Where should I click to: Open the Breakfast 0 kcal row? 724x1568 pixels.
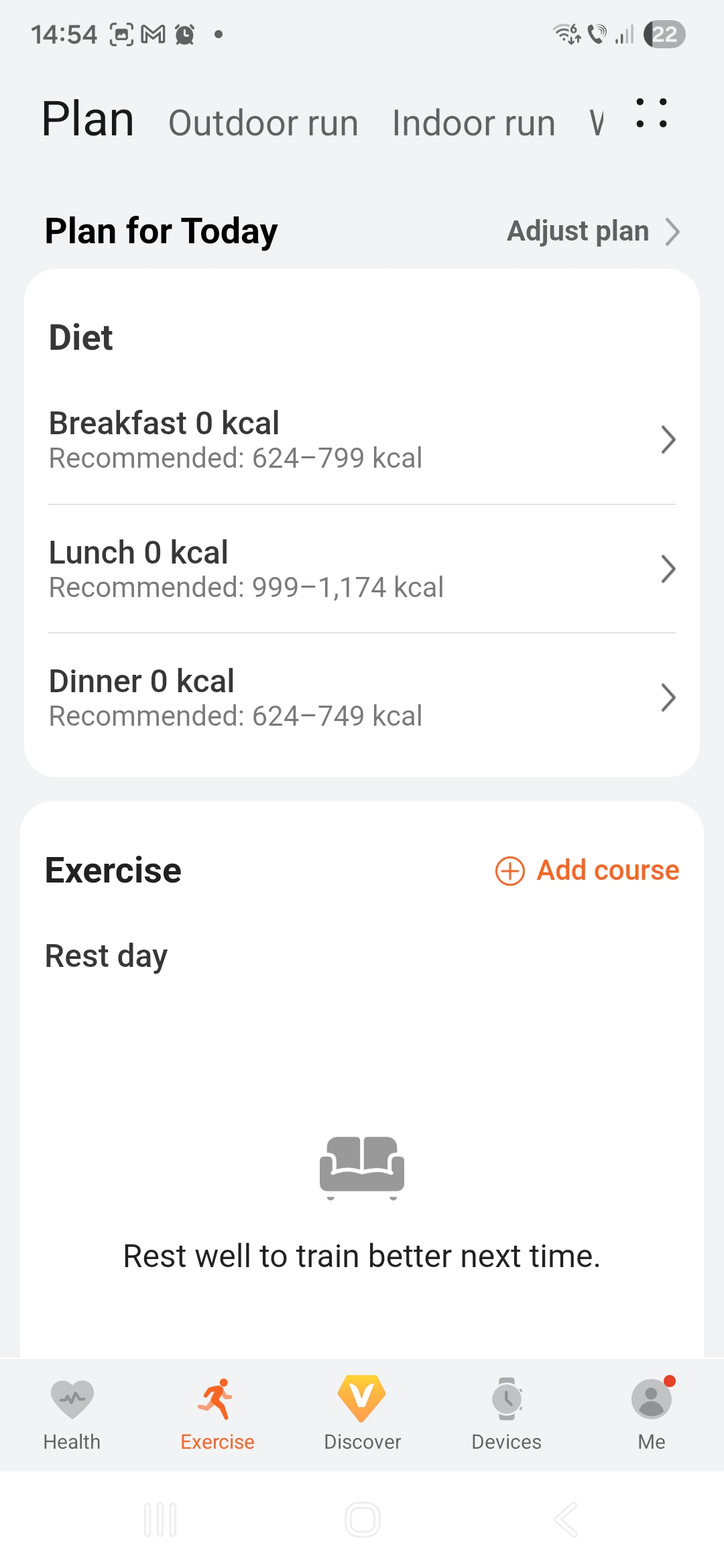coord(362,440)
